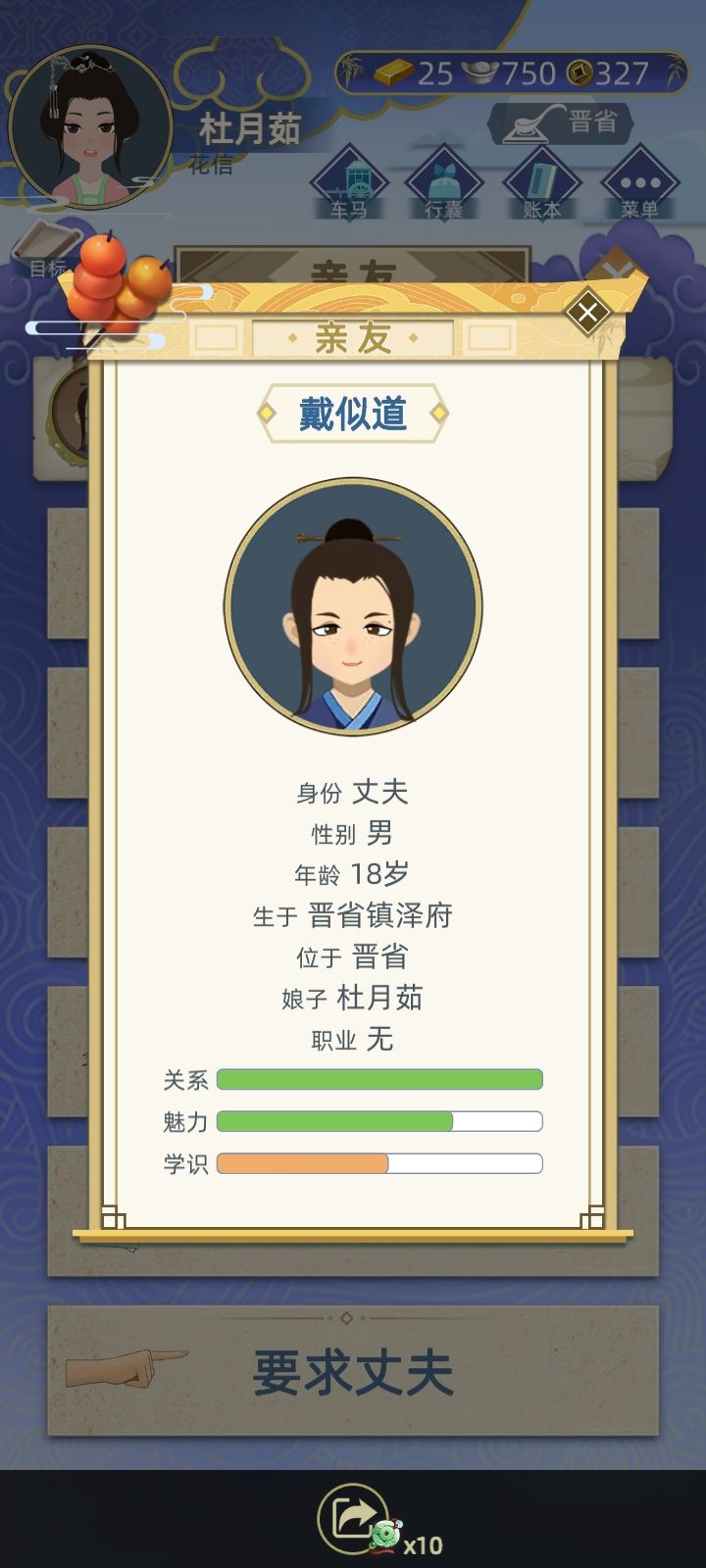Screen dimensions: 706x1568
Task: Tap the gold ingot currency icon
Action: coord(391,73)
